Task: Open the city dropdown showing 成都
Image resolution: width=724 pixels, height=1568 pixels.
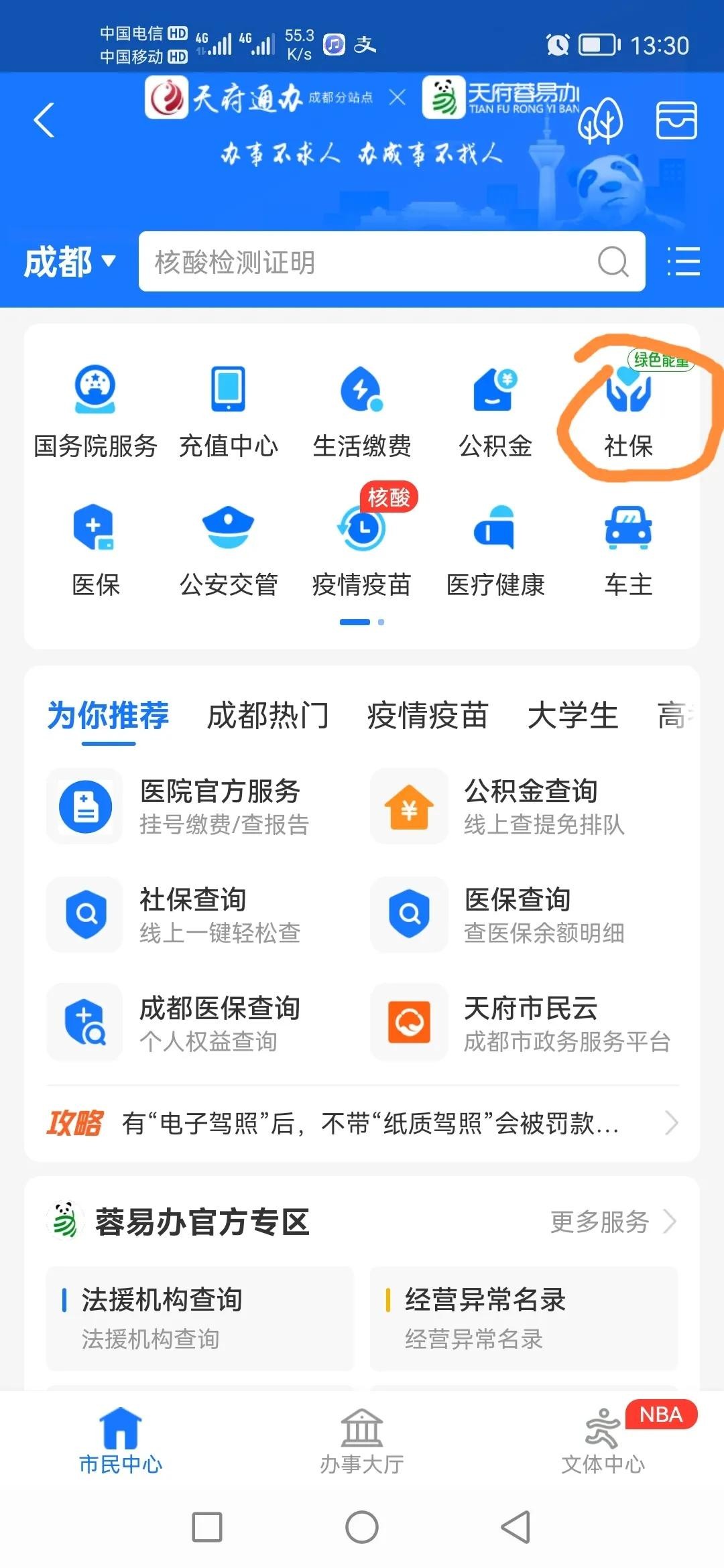Action: (x=69, y=261)
